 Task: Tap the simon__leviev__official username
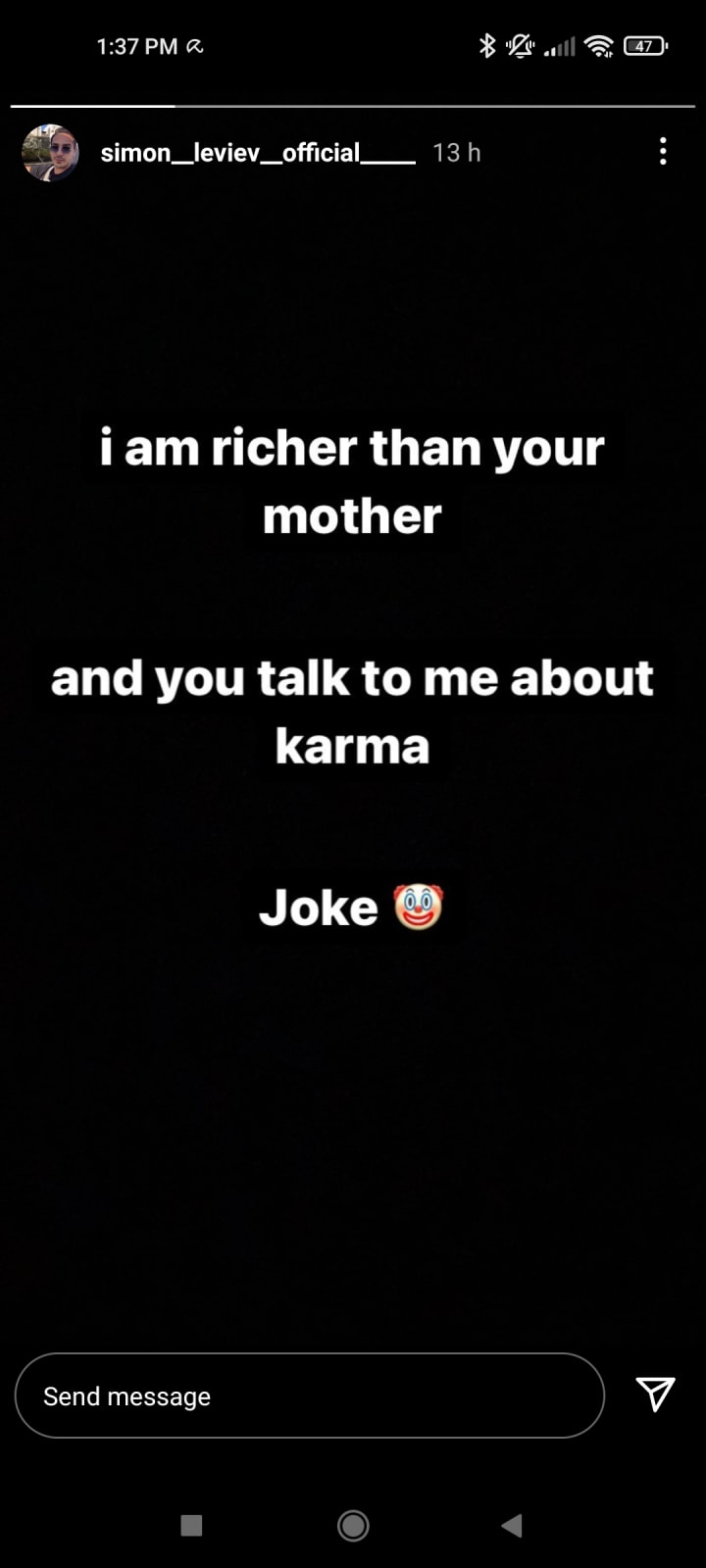(257, 153)
